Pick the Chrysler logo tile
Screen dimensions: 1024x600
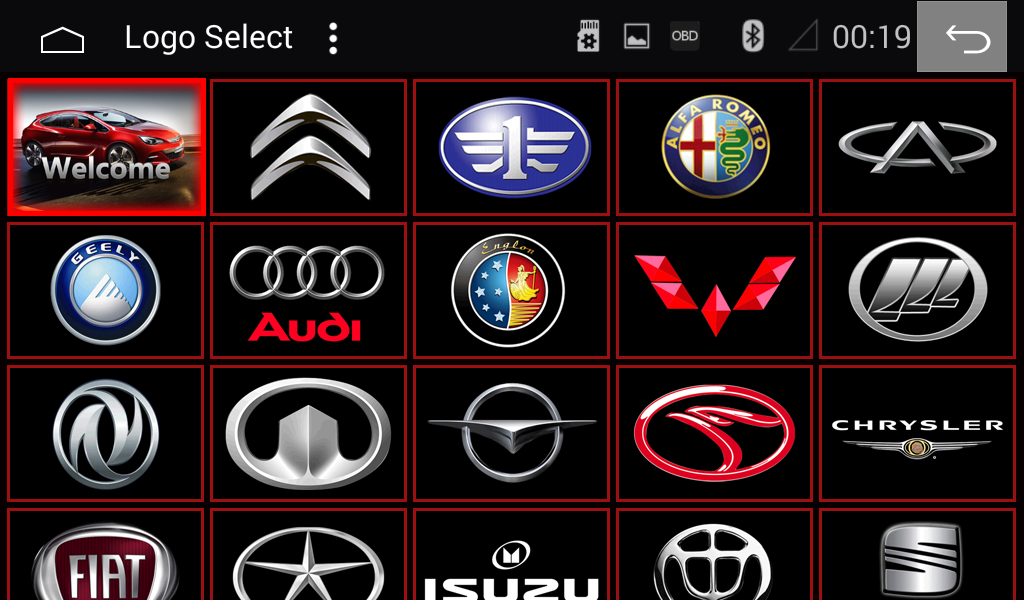(x=917, y=433)
